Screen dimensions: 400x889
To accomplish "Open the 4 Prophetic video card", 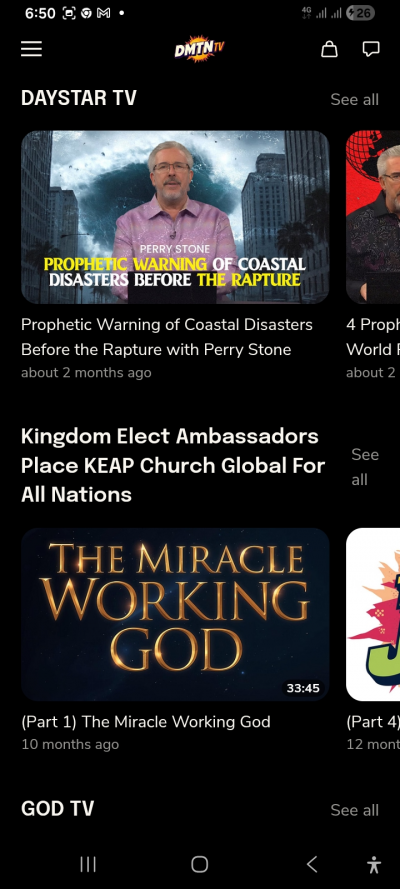I will pyautogui.click(x=373, y=217).
